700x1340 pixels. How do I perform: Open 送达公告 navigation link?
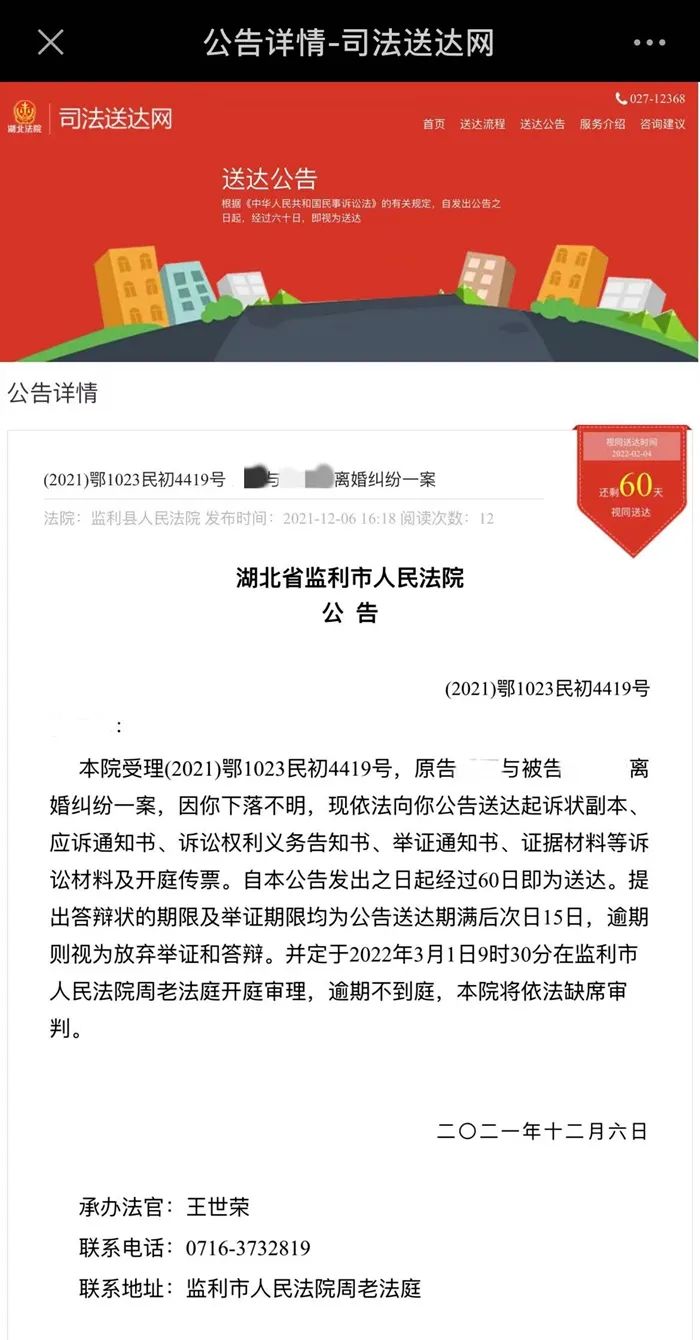543,124
